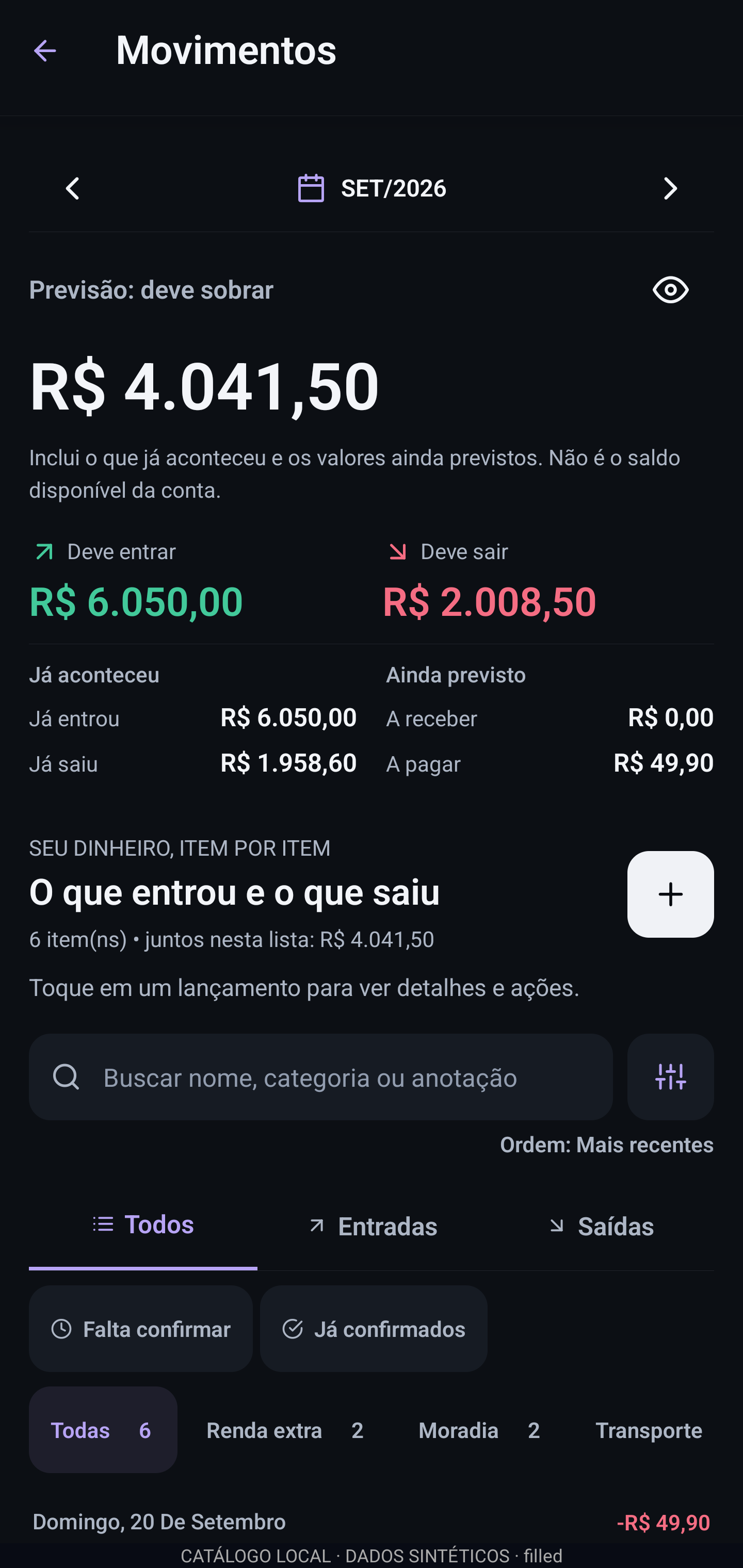Tap the search field for name or category
This screenshot has width=743, height=1568.
click(321, 1077)
